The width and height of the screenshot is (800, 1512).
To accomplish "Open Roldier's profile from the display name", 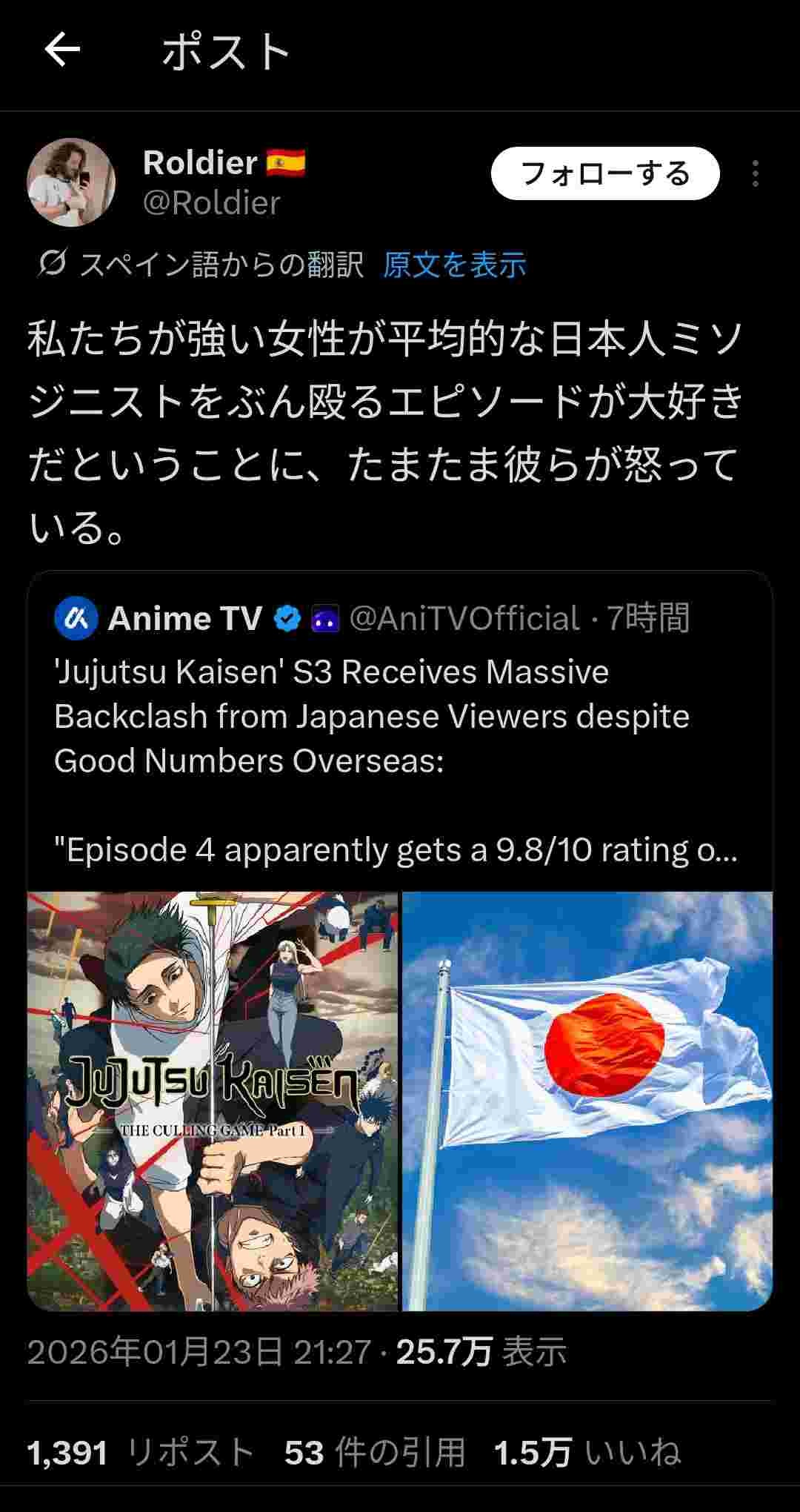I will 200,162.
